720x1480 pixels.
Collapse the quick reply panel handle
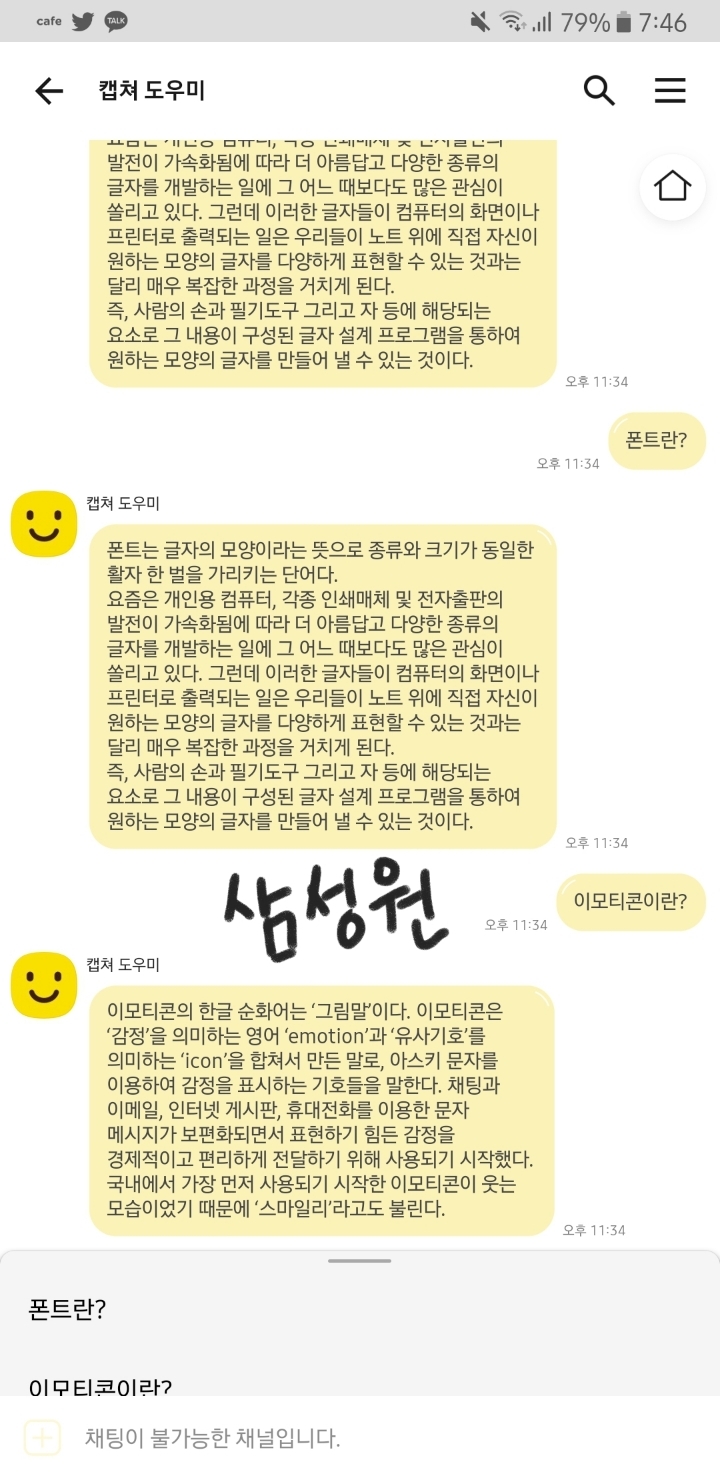click(360, 1261)
